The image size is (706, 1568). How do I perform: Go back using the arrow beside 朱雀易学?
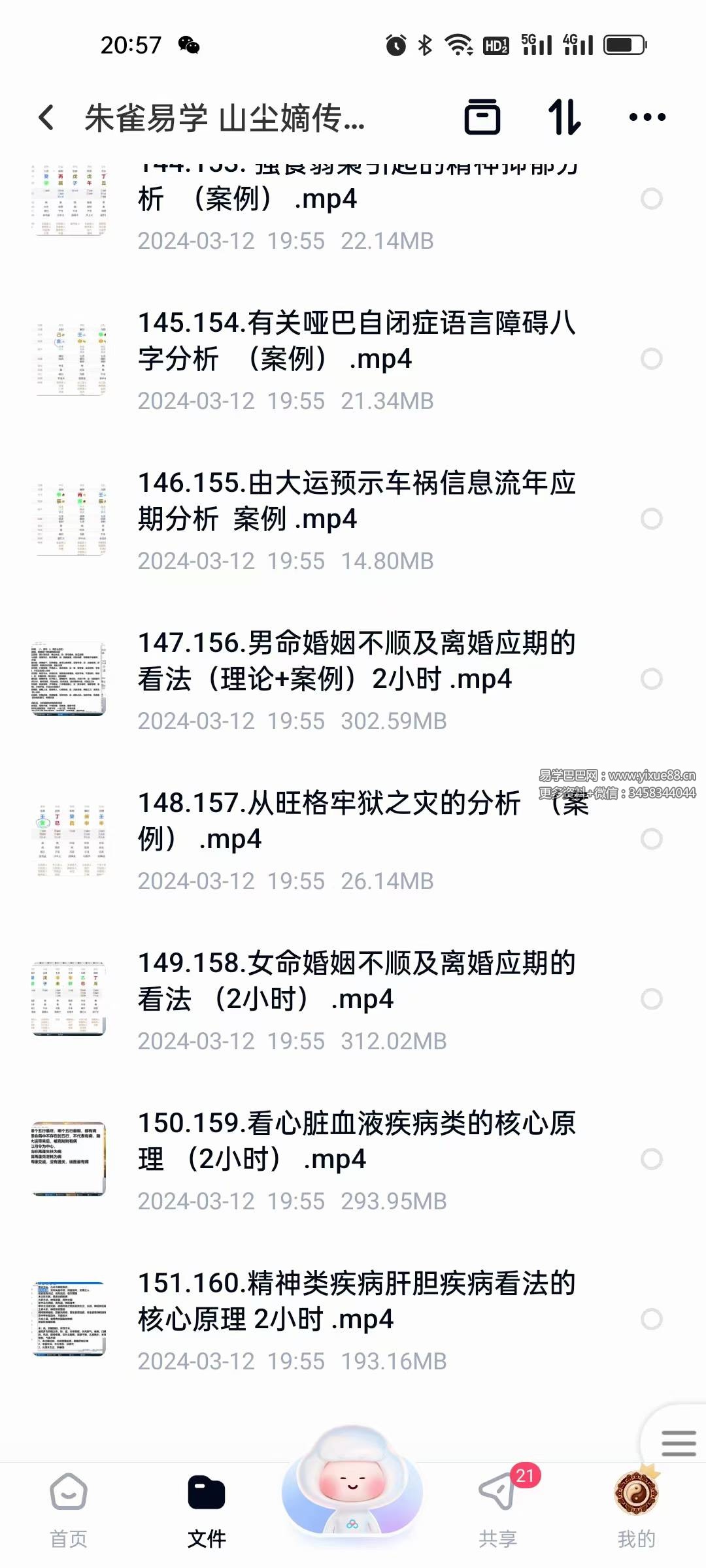coord(46,118)
